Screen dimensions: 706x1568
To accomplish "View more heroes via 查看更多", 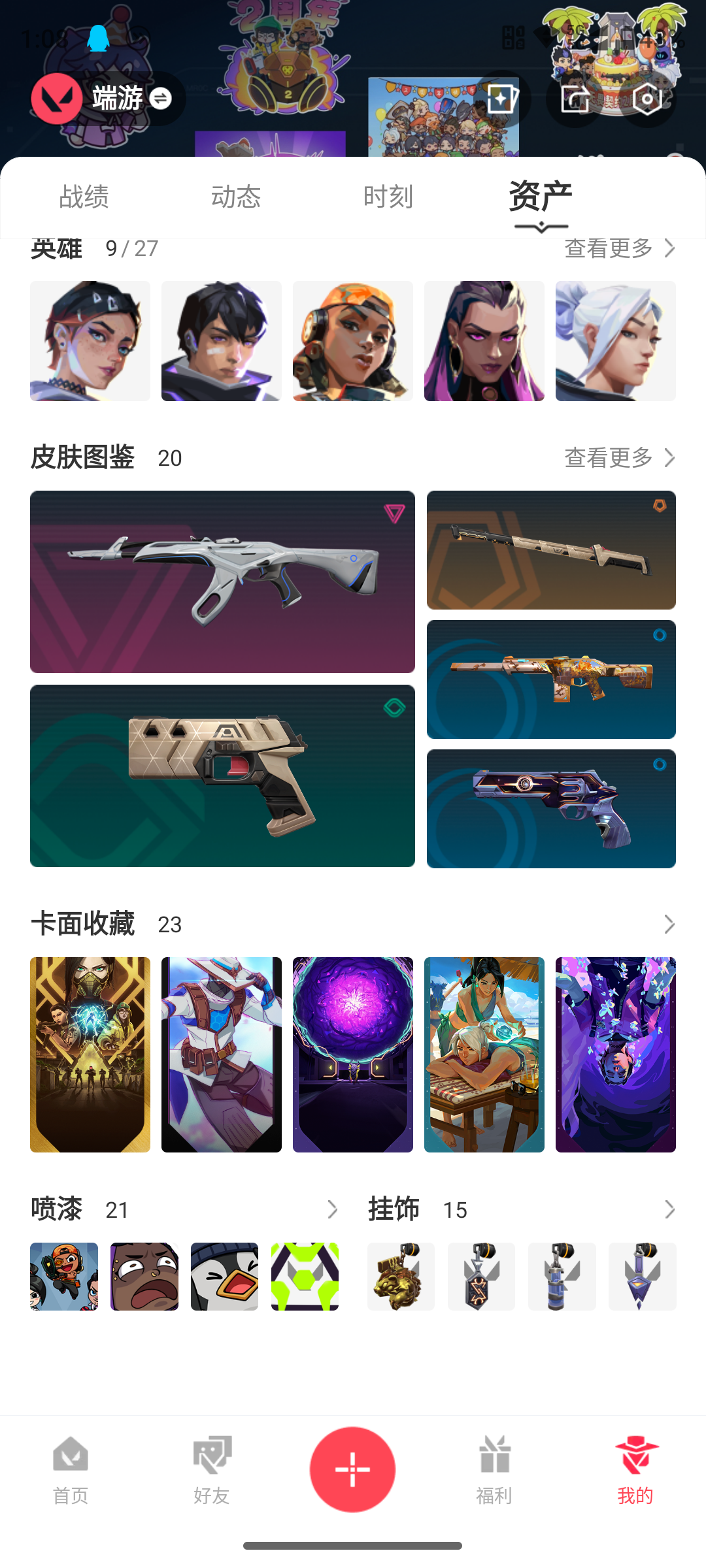I will click(x=618, y=248).
